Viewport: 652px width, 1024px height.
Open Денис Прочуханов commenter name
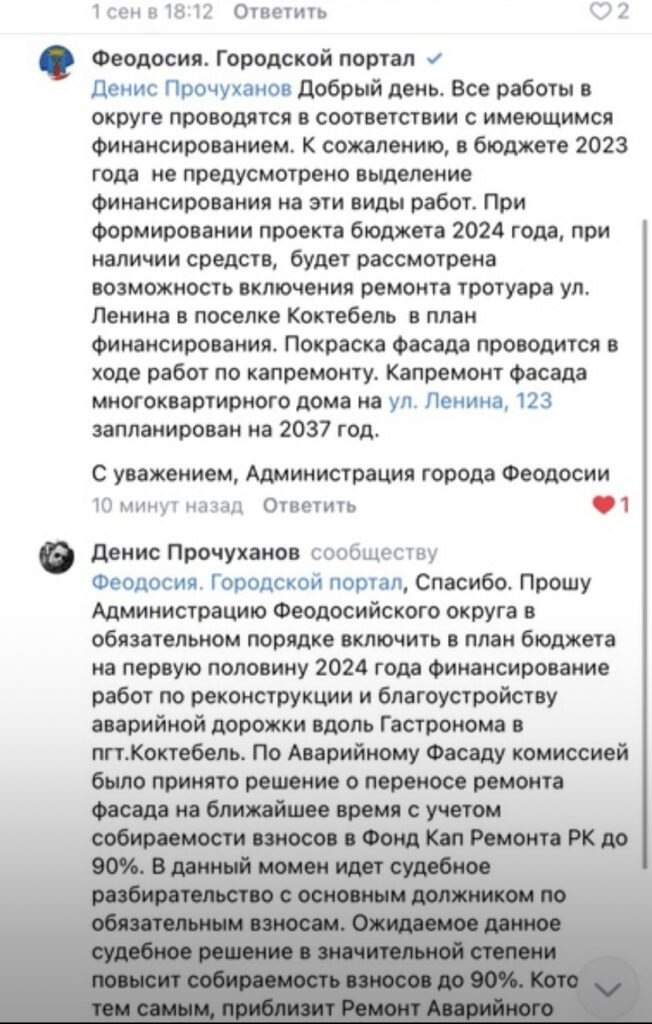click(x=195, y=552)
